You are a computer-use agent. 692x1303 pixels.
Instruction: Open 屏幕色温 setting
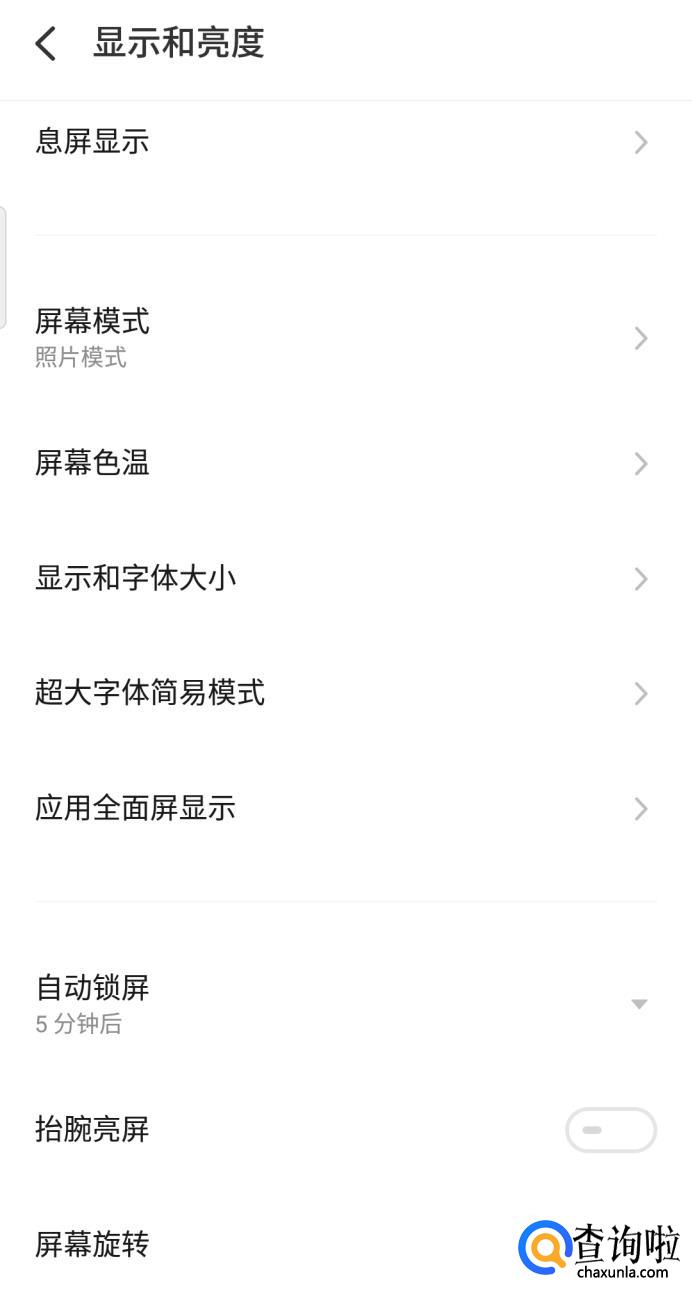345,463
